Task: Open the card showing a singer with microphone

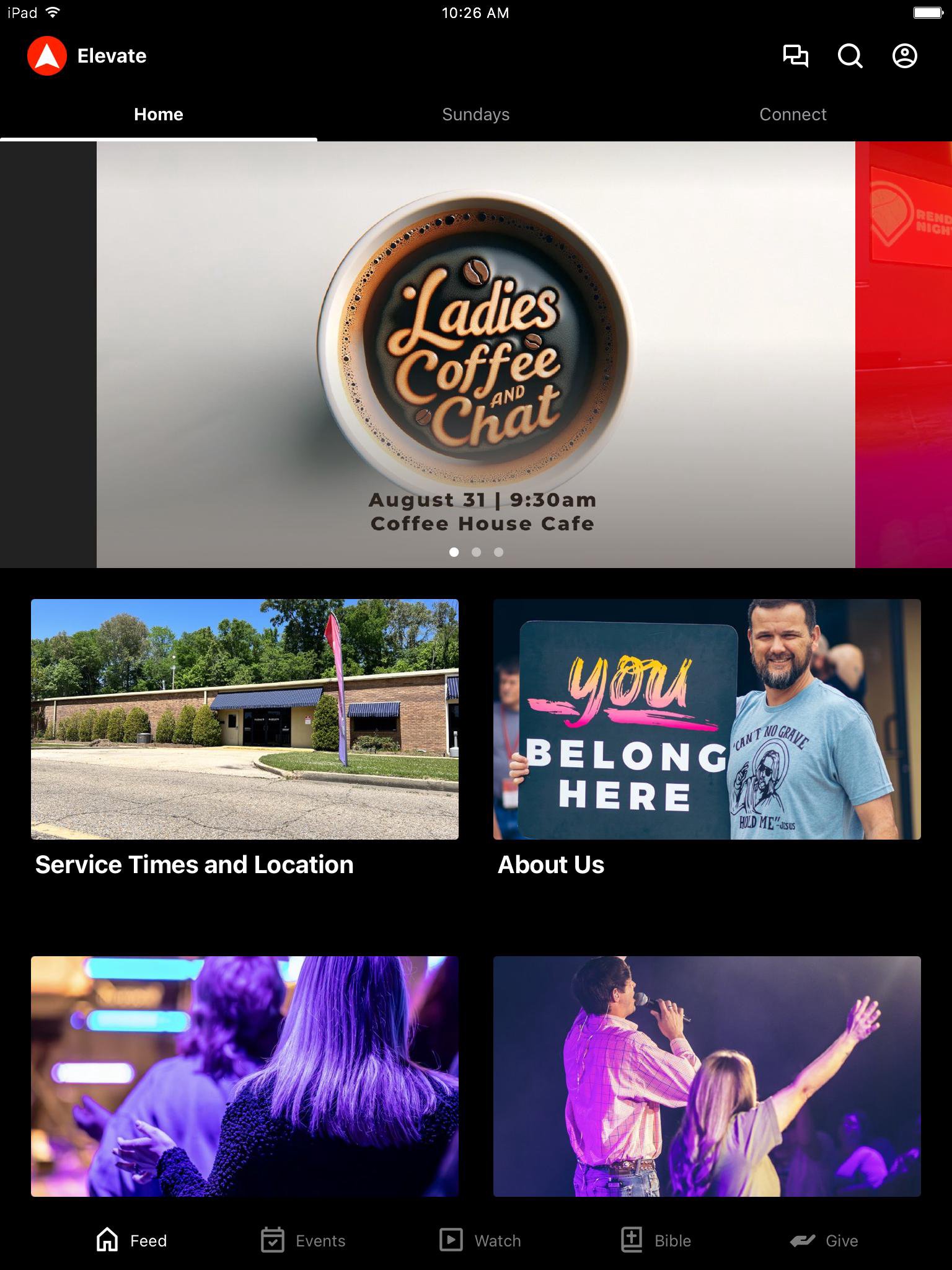Action: pos(707,1076)
